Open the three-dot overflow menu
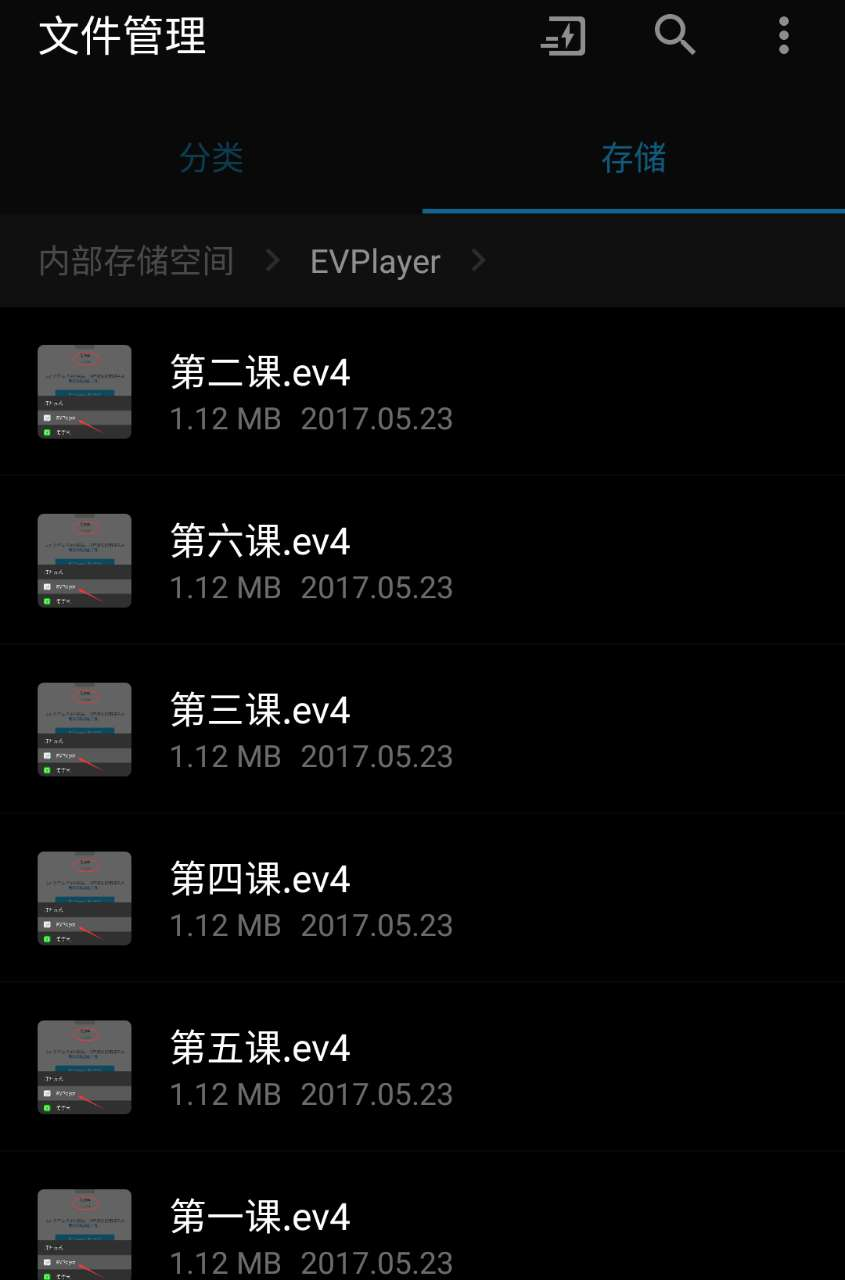 click(784, 36)
